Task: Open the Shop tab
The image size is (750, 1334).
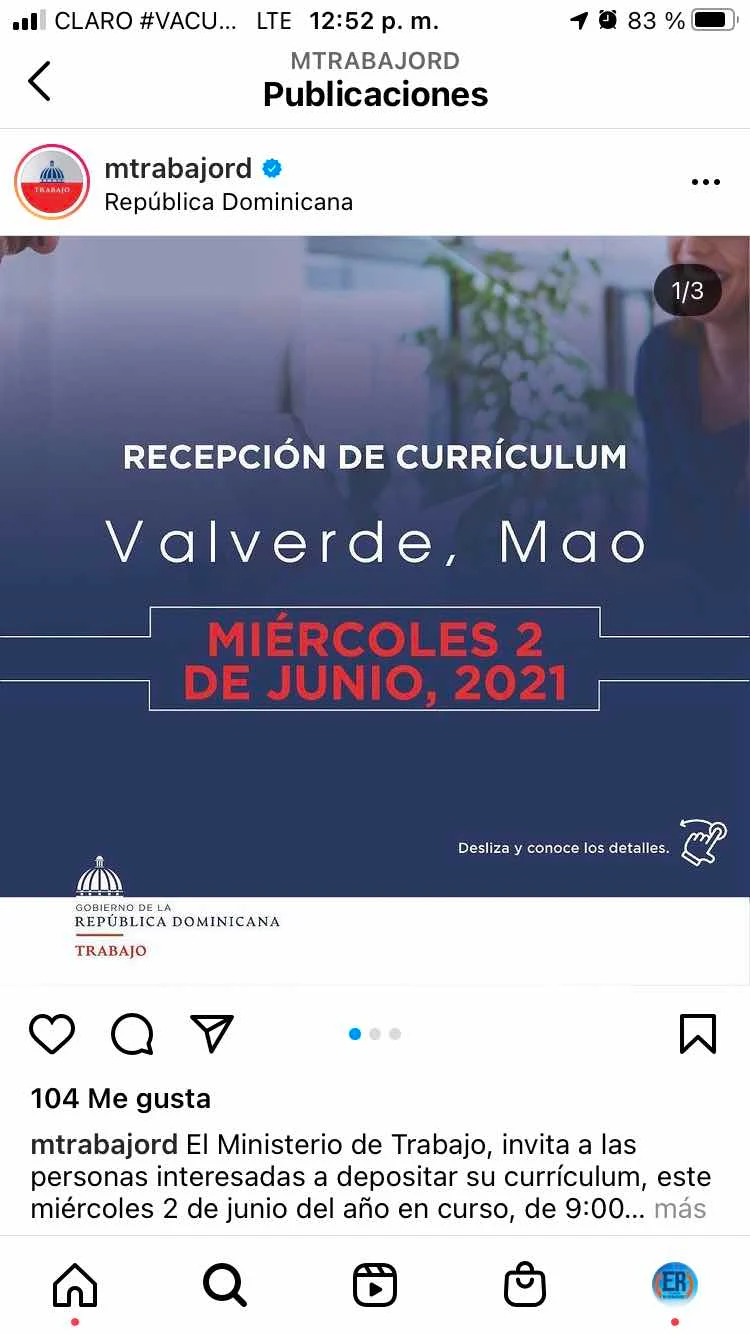Action: 525,1285
